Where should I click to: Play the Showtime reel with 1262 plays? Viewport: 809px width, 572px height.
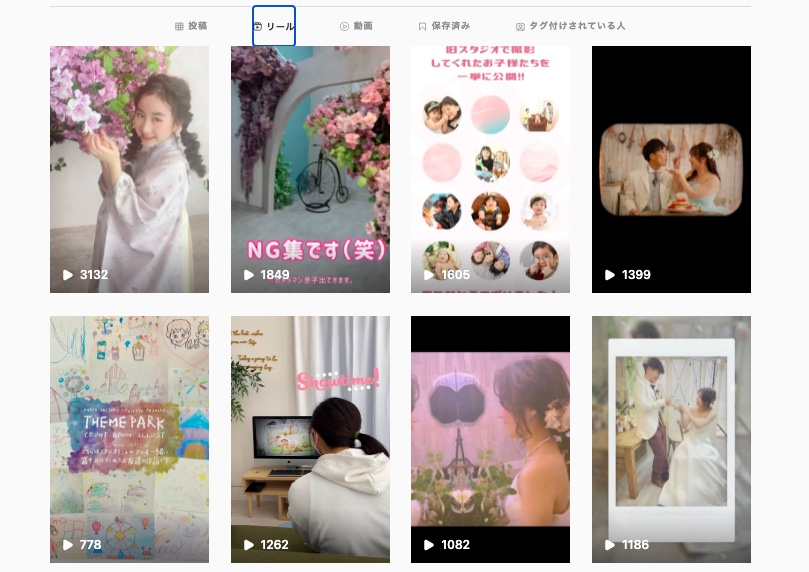310,439
